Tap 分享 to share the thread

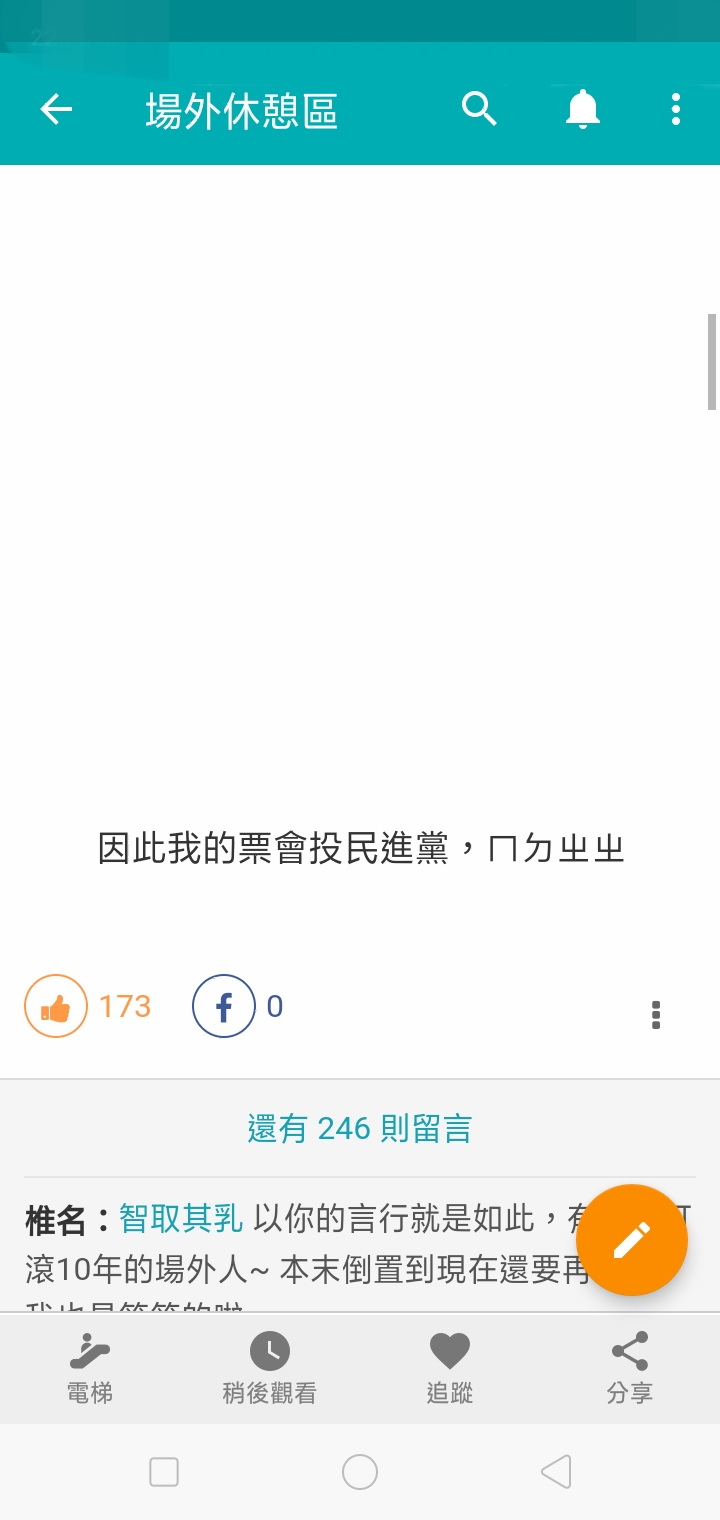point(630,1369)
